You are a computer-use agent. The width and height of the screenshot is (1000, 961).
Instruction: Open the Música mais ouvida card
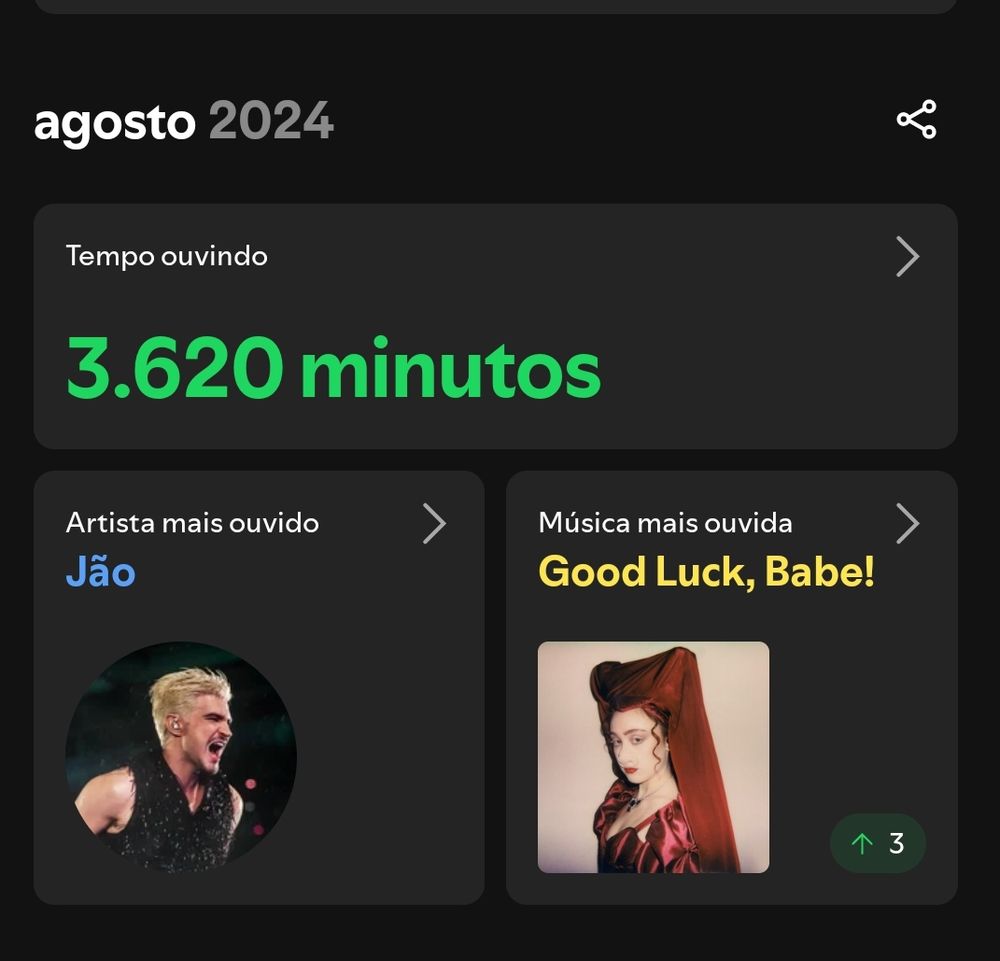731,687
